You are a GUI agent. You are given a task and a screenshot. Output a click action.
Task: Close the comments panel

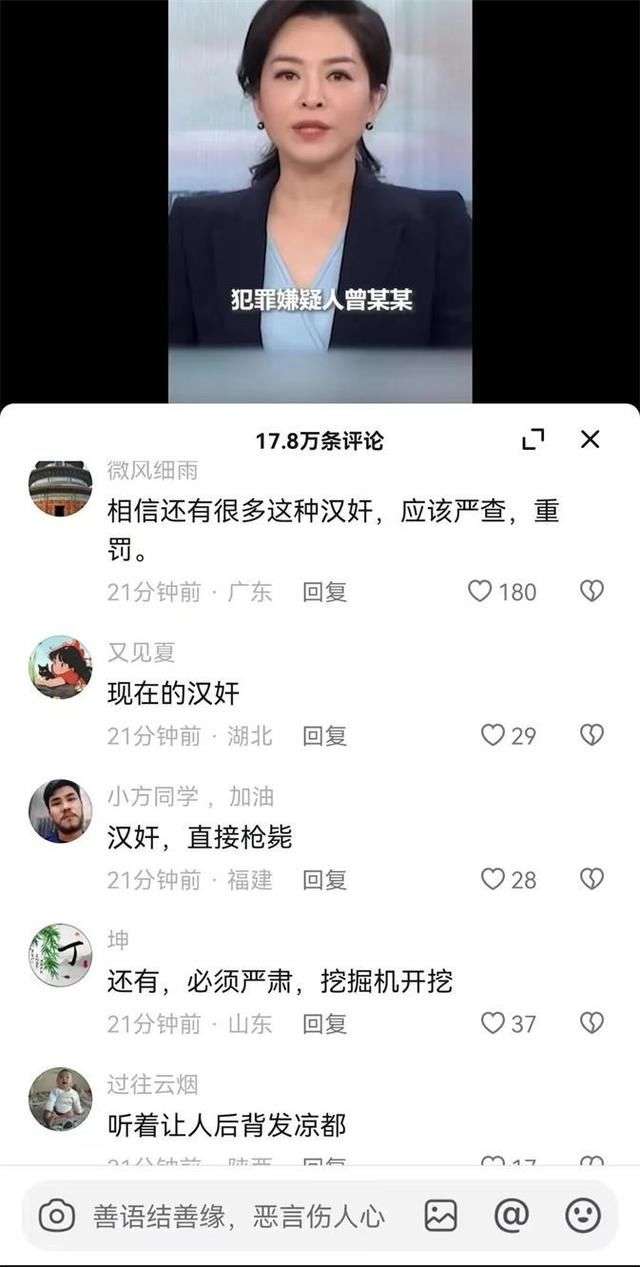click(590, 439)
